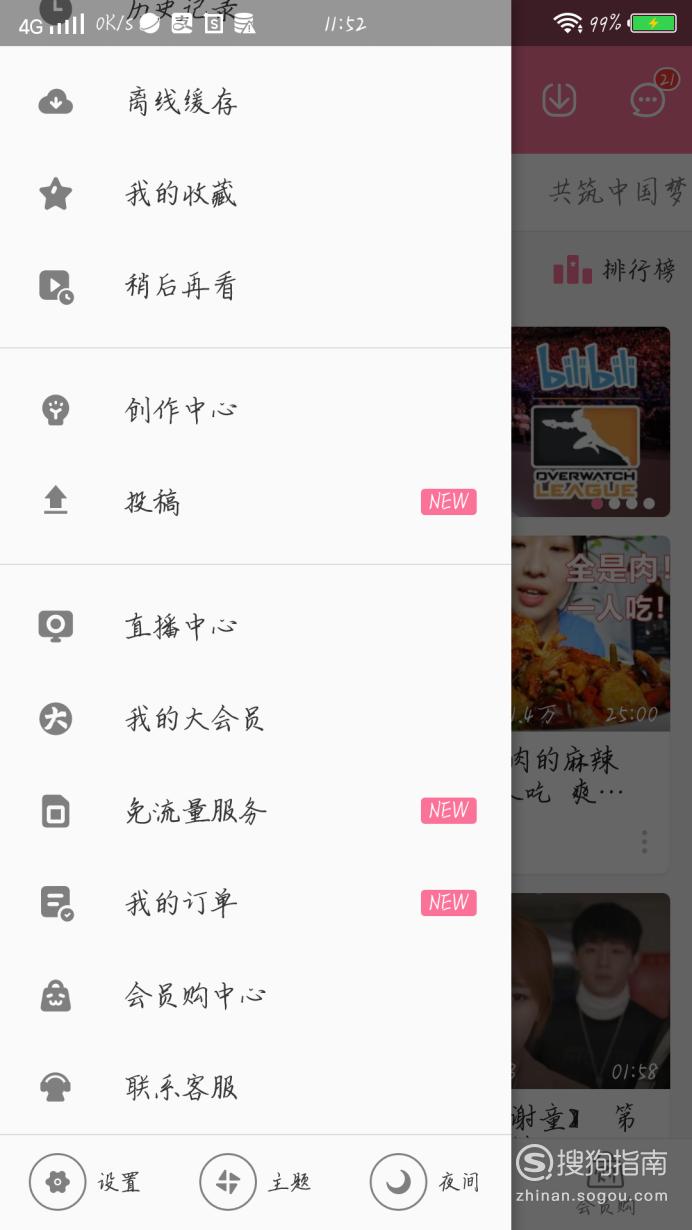Check 我的订单 orders
The image size is (692, 1230).
pyautogui.click(x=255, y=903)
